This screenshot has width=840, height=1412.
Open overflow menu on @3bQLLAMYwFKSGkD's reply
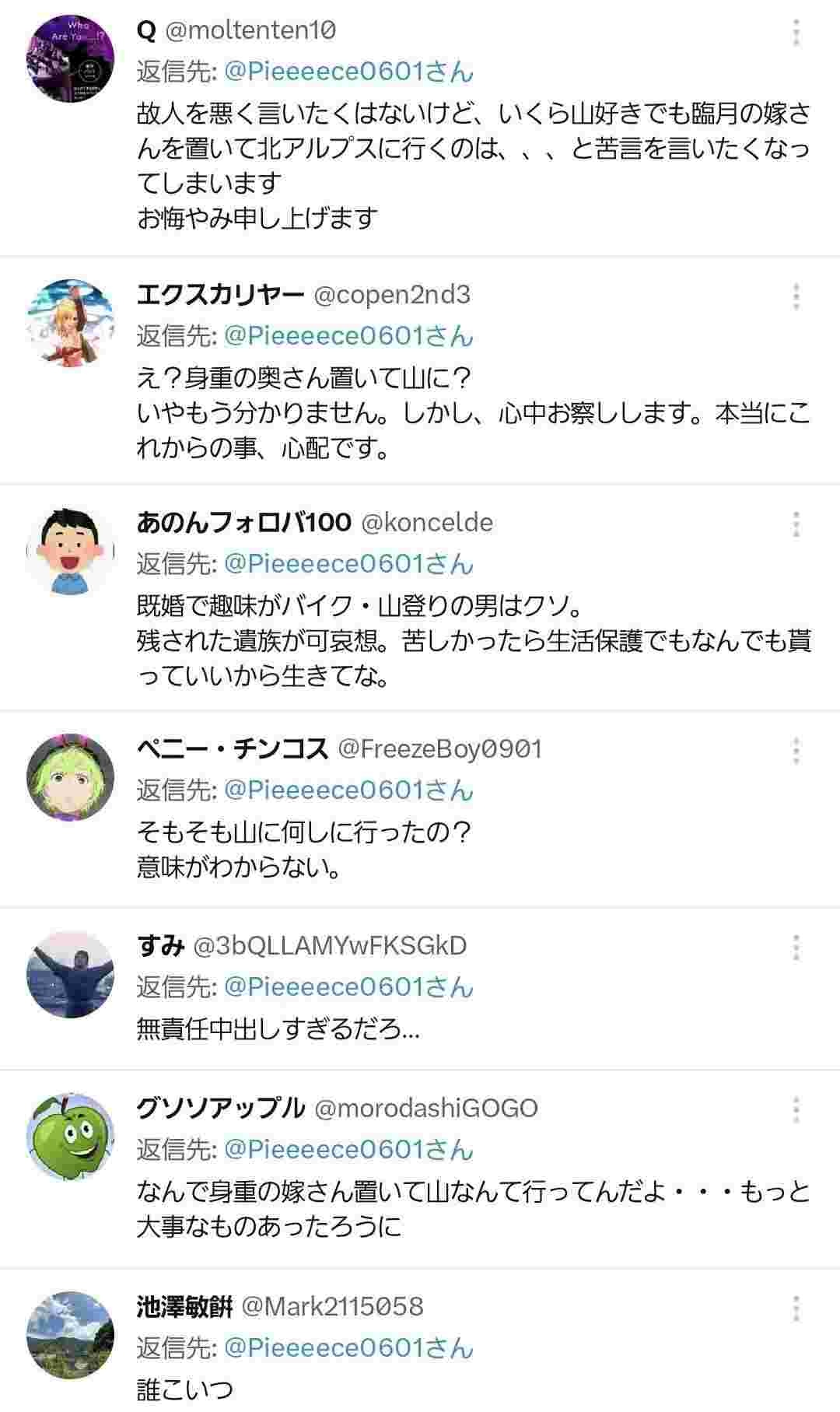click(796, 948)
